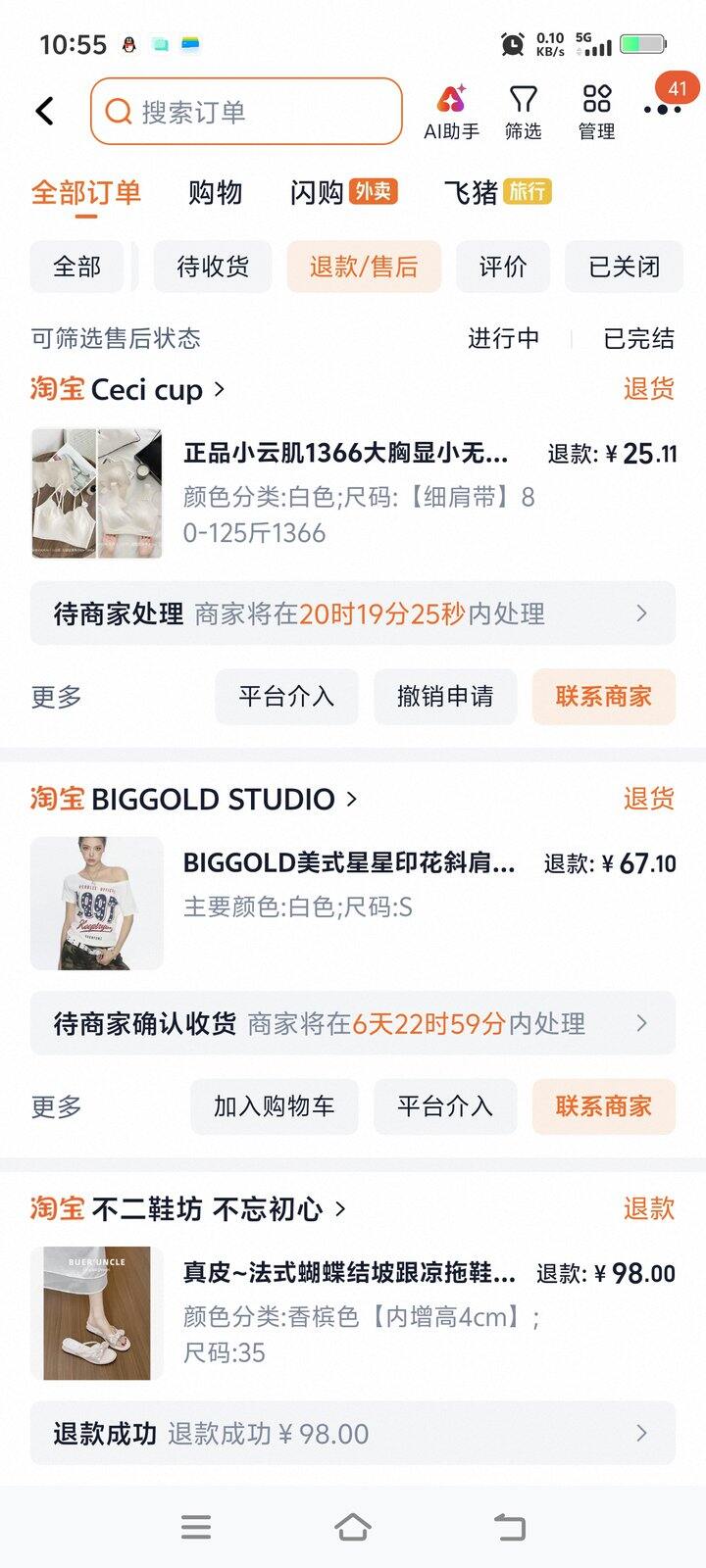The height and width of the screenshot is (1568, 706).
Task: Filter after-sale status by 进行中
Action: 503,339
